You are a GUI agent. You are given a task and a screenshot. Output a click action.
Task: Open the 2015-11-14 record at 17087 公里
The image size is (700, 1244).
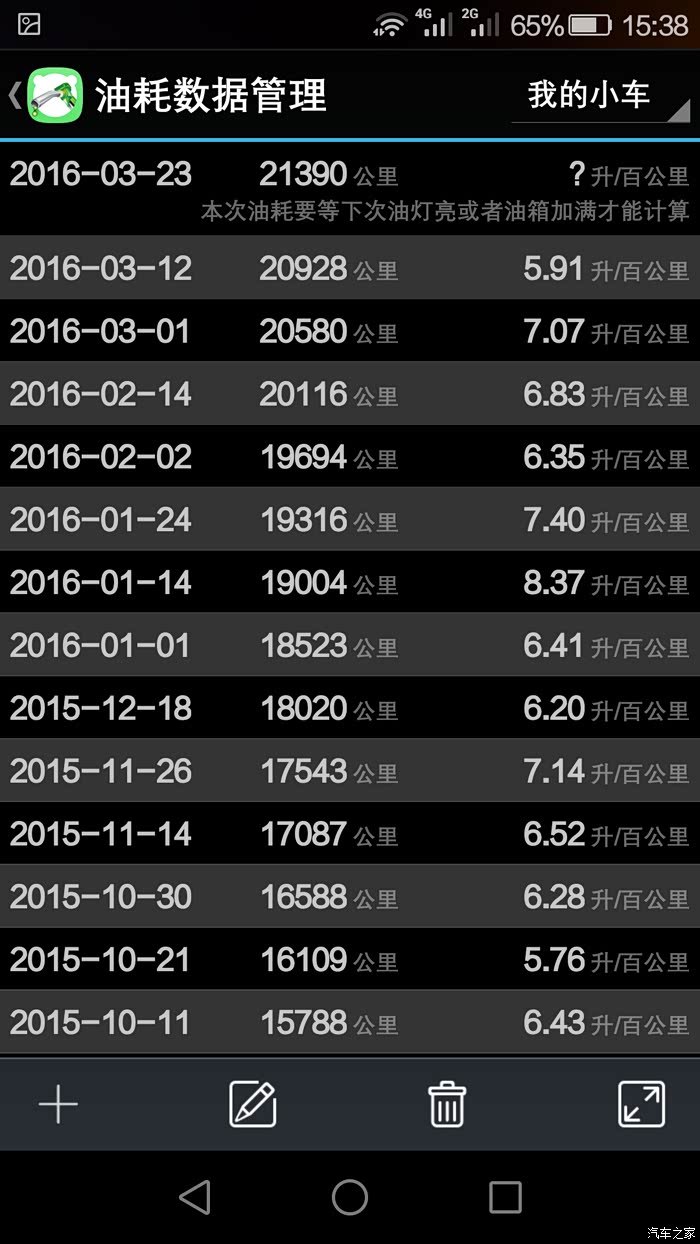[350, 834]
